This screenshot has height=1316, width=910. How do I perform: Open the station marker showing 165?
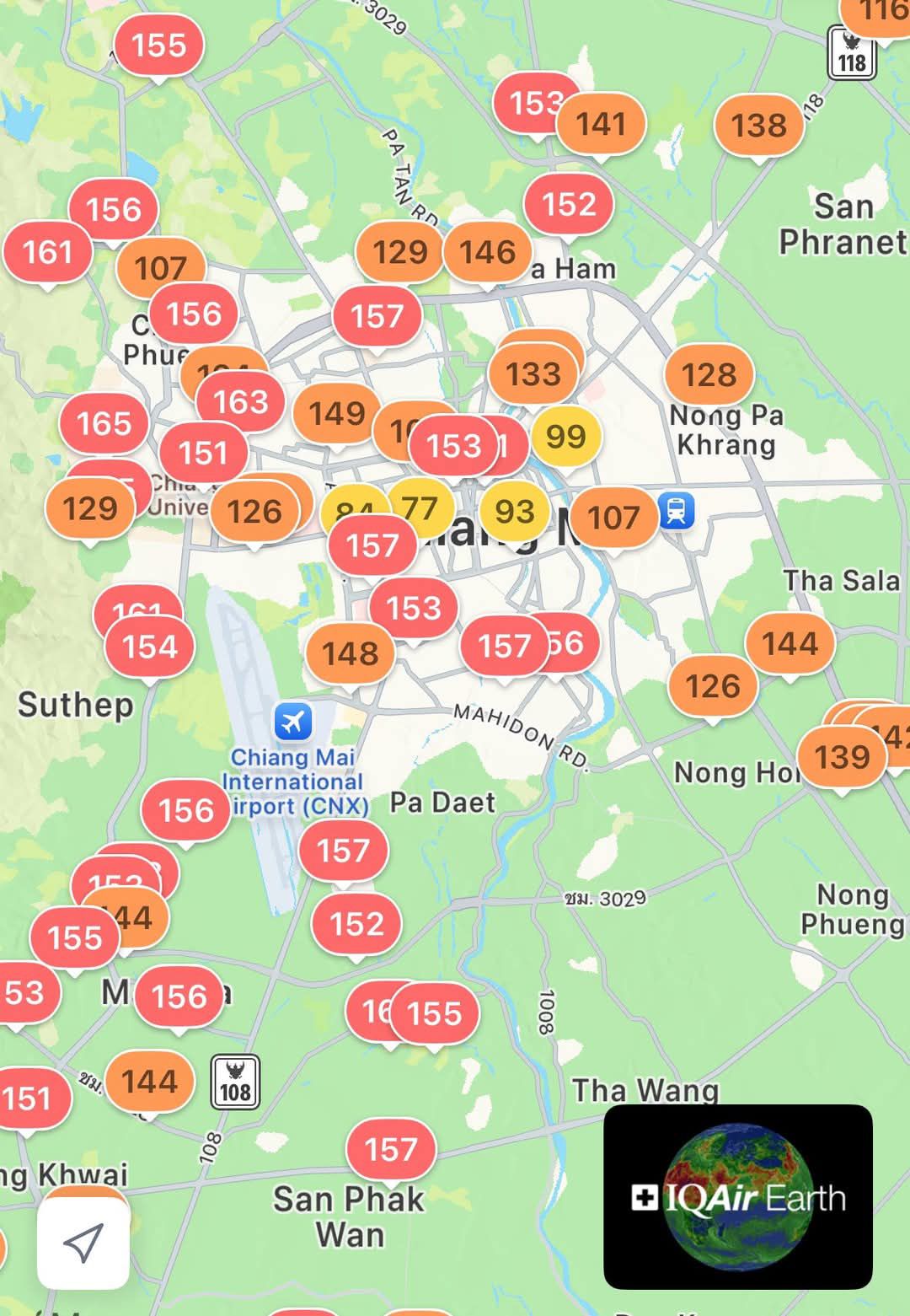pos(104,422)
